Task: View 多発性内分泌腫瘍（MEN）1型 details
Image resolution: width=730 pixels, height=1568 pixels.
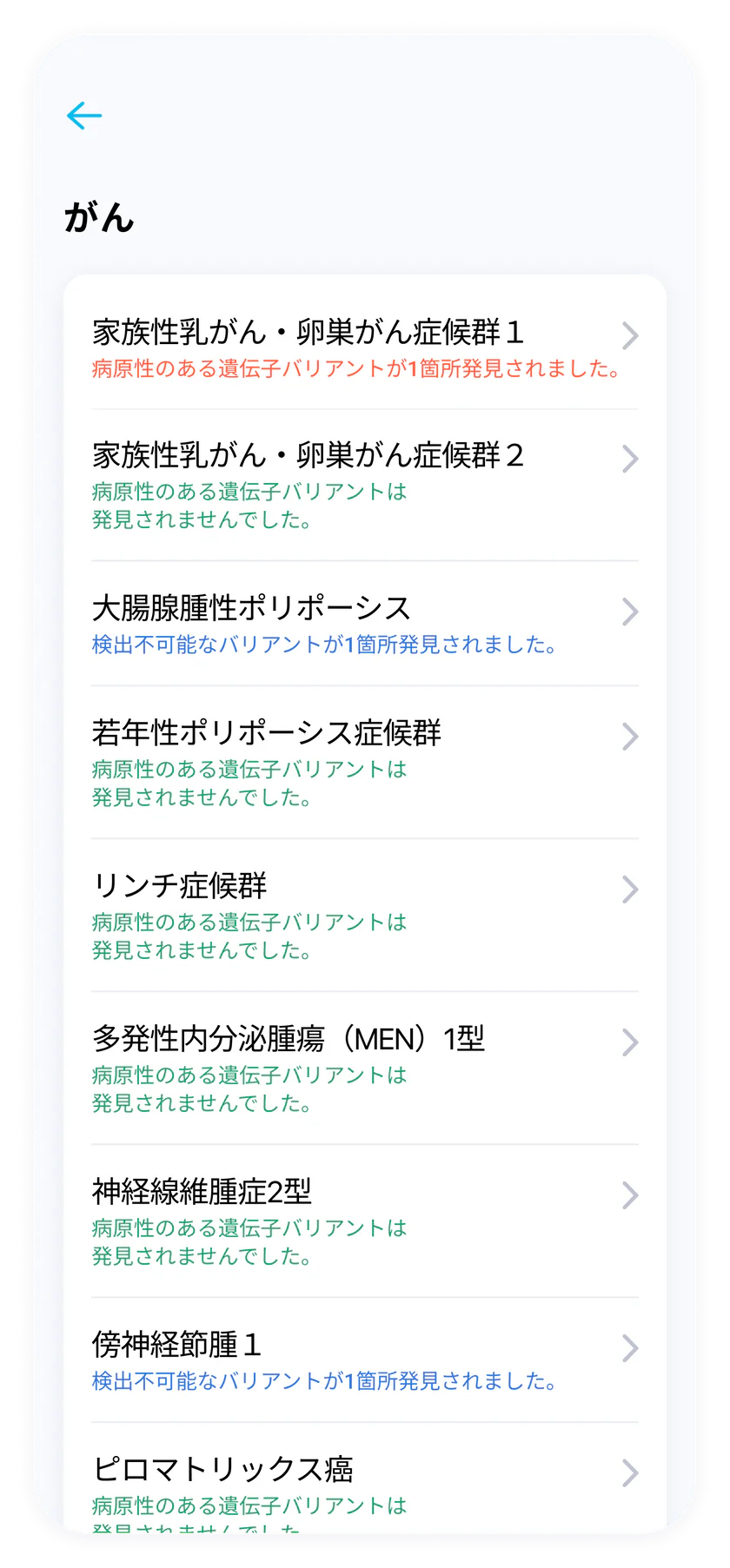Action: click(364, 1068)
